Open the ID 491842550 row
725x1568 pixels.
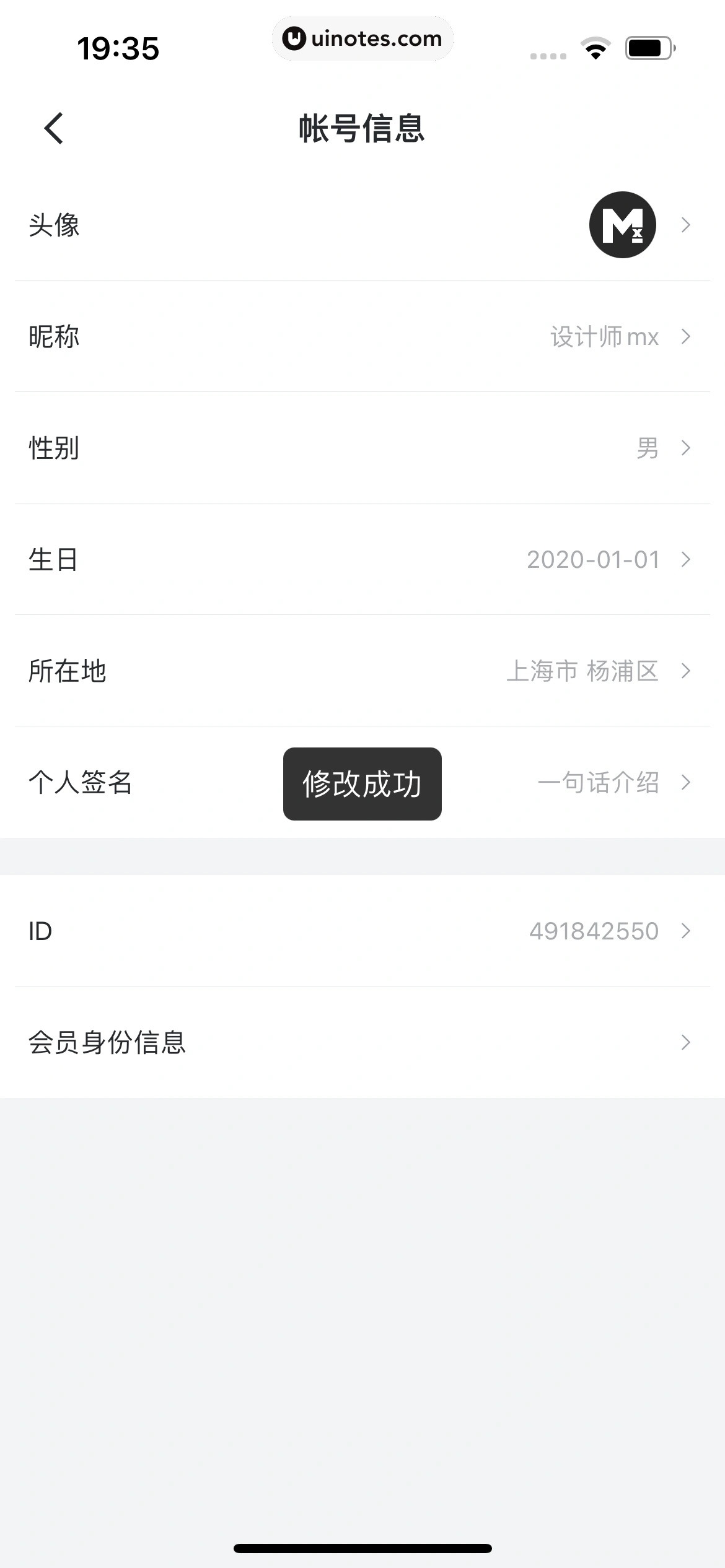(362, 931)
